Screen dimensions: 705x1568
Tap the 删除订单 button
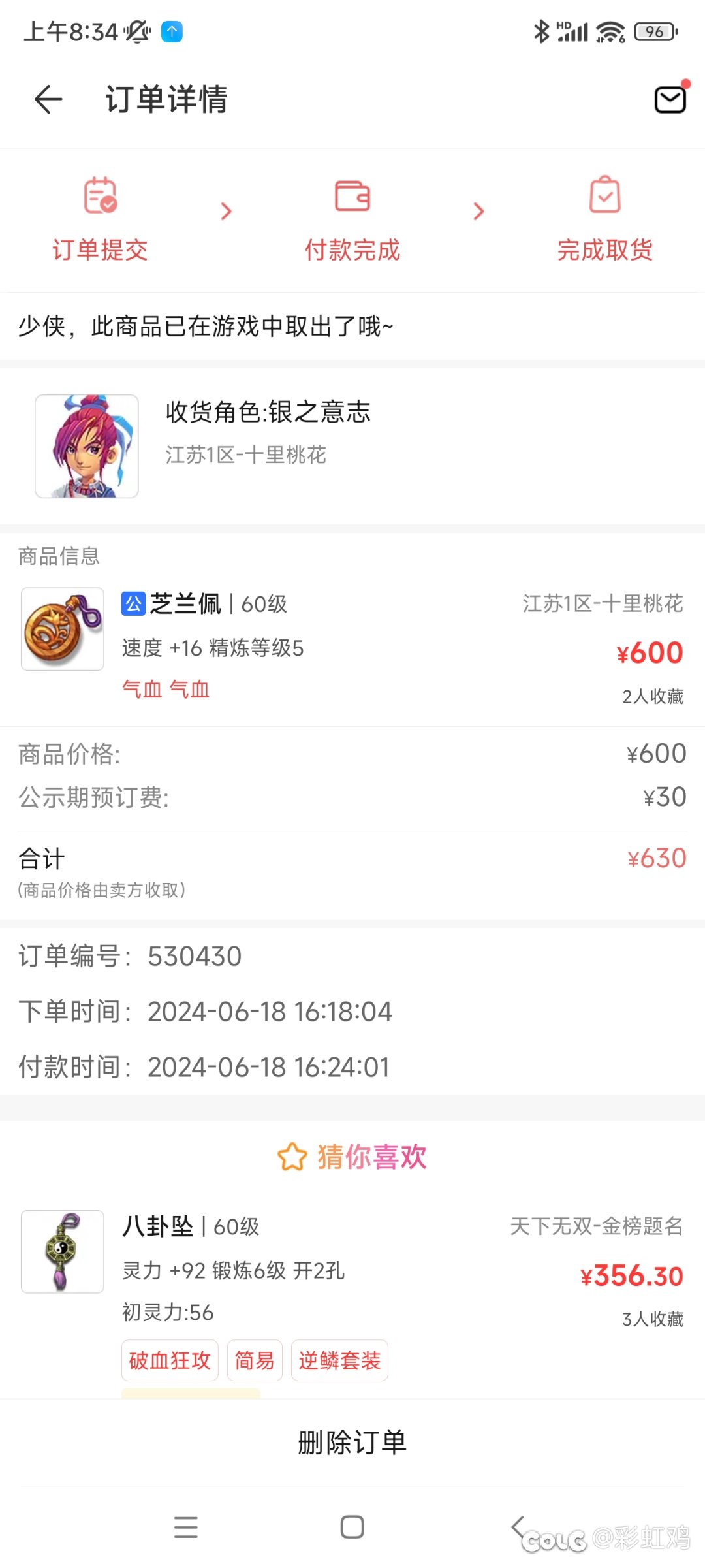[x=352, y=1443]
